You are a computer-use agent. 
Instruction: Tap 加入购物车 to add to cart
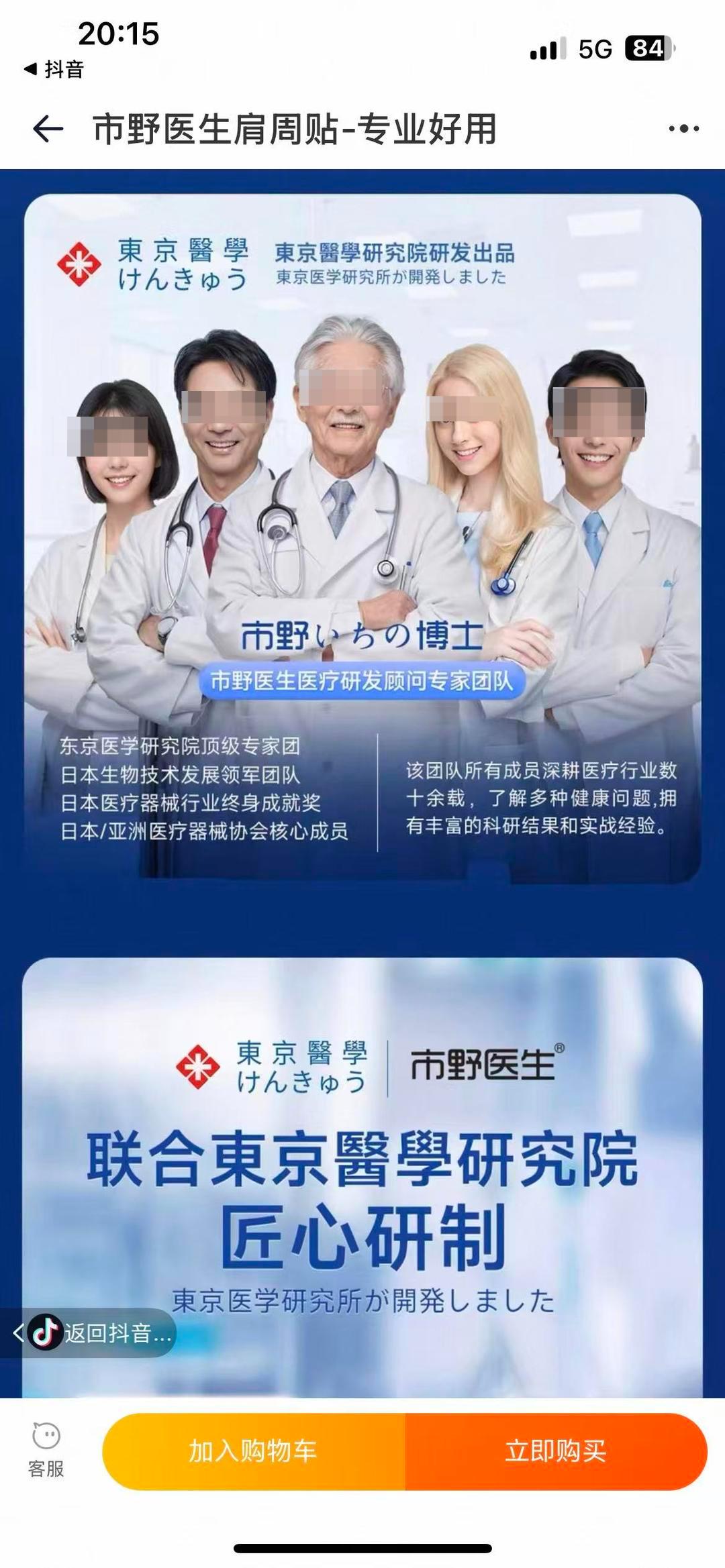[x=253, y=1451]
